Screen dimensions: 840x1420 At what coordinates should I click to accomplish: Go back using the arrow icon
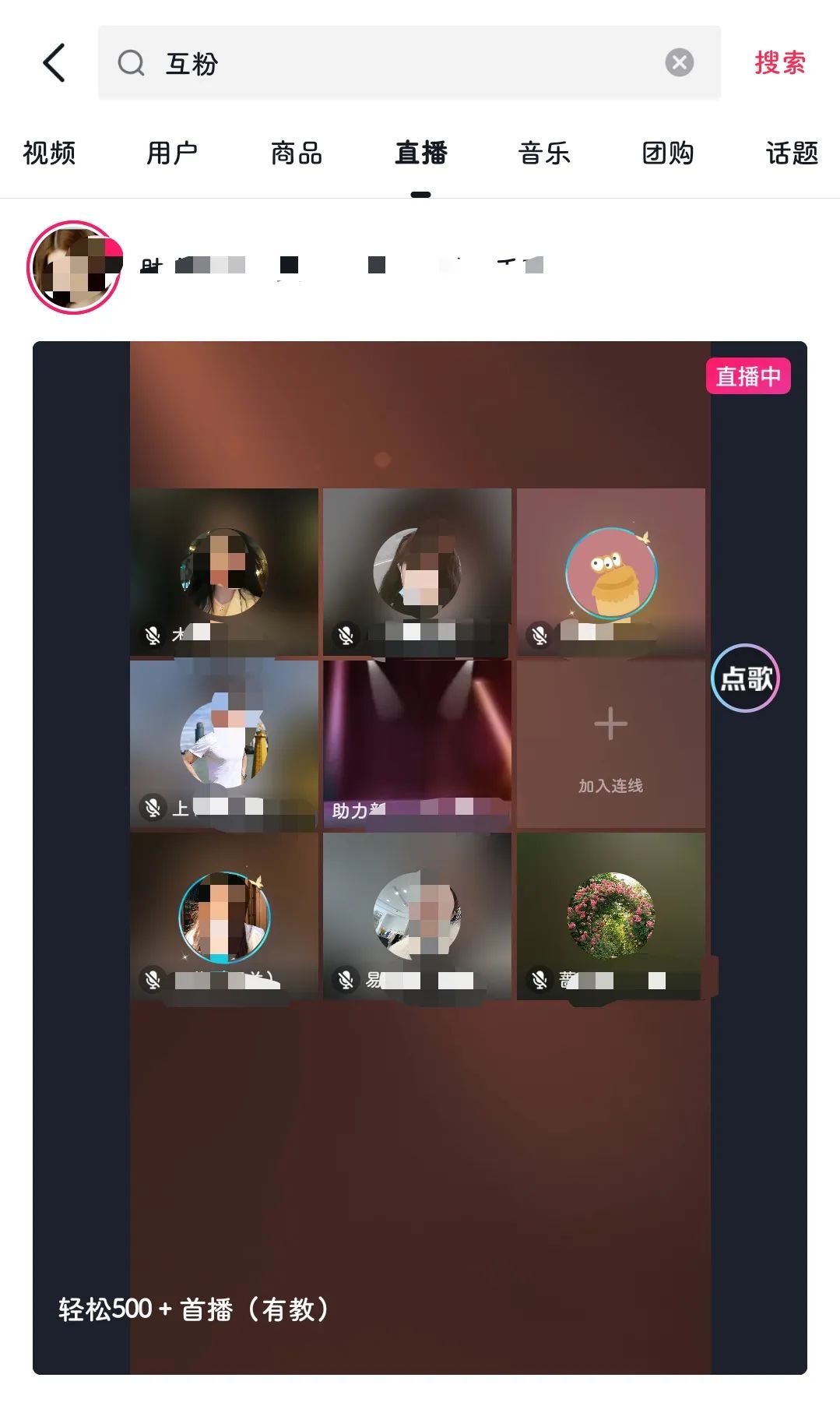click(54, 62)
